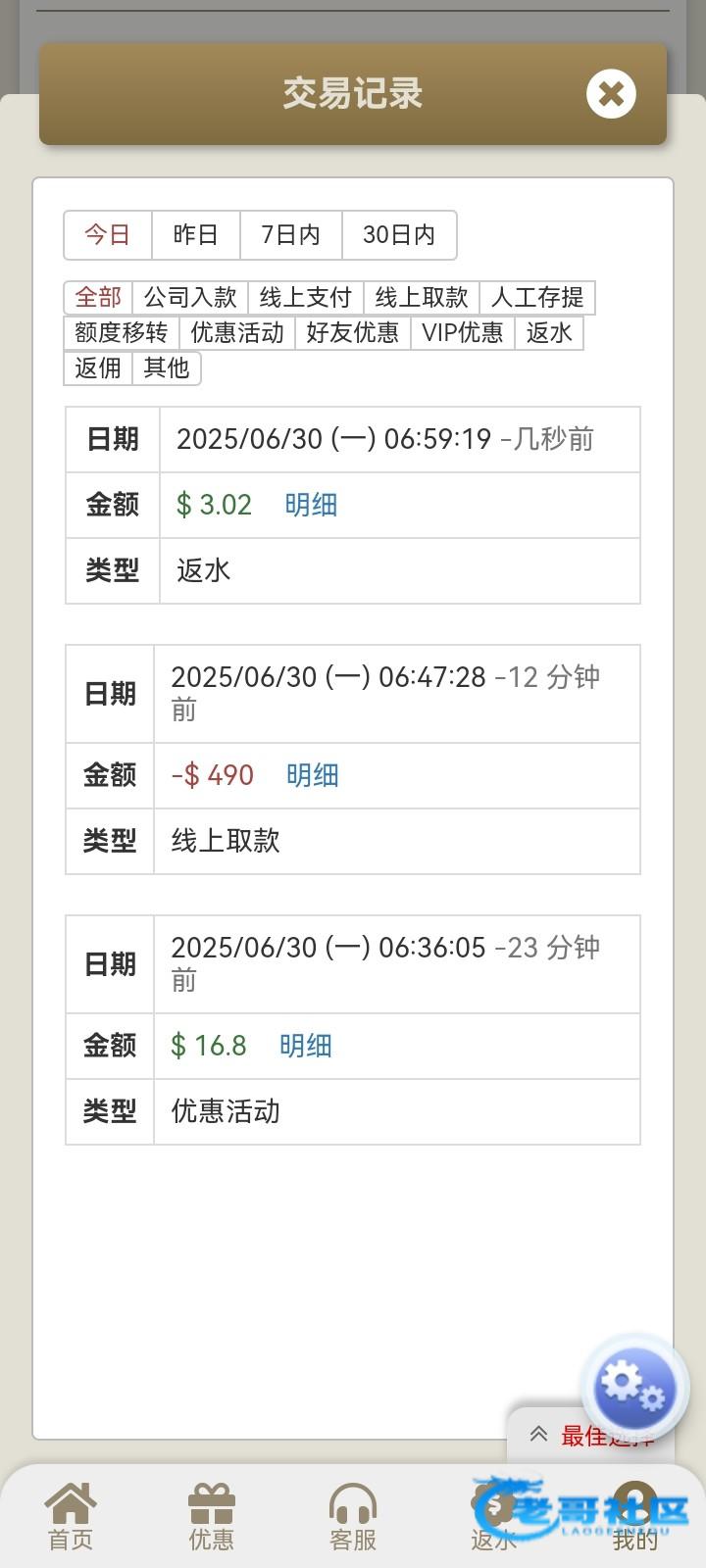The height and width of the screenshot is (1568, 706).
Task: Switch to the 昨日 date range
Action: click(x=196, y=235)
